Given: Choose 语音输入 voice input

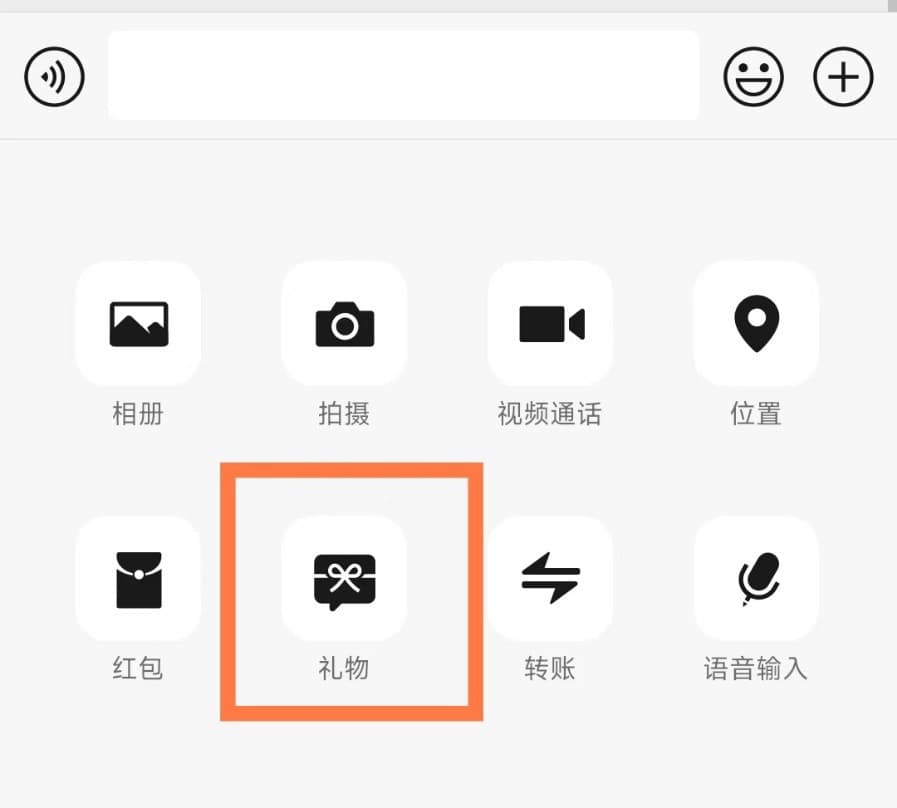Looking at the screenshot, I should [756, 579].
